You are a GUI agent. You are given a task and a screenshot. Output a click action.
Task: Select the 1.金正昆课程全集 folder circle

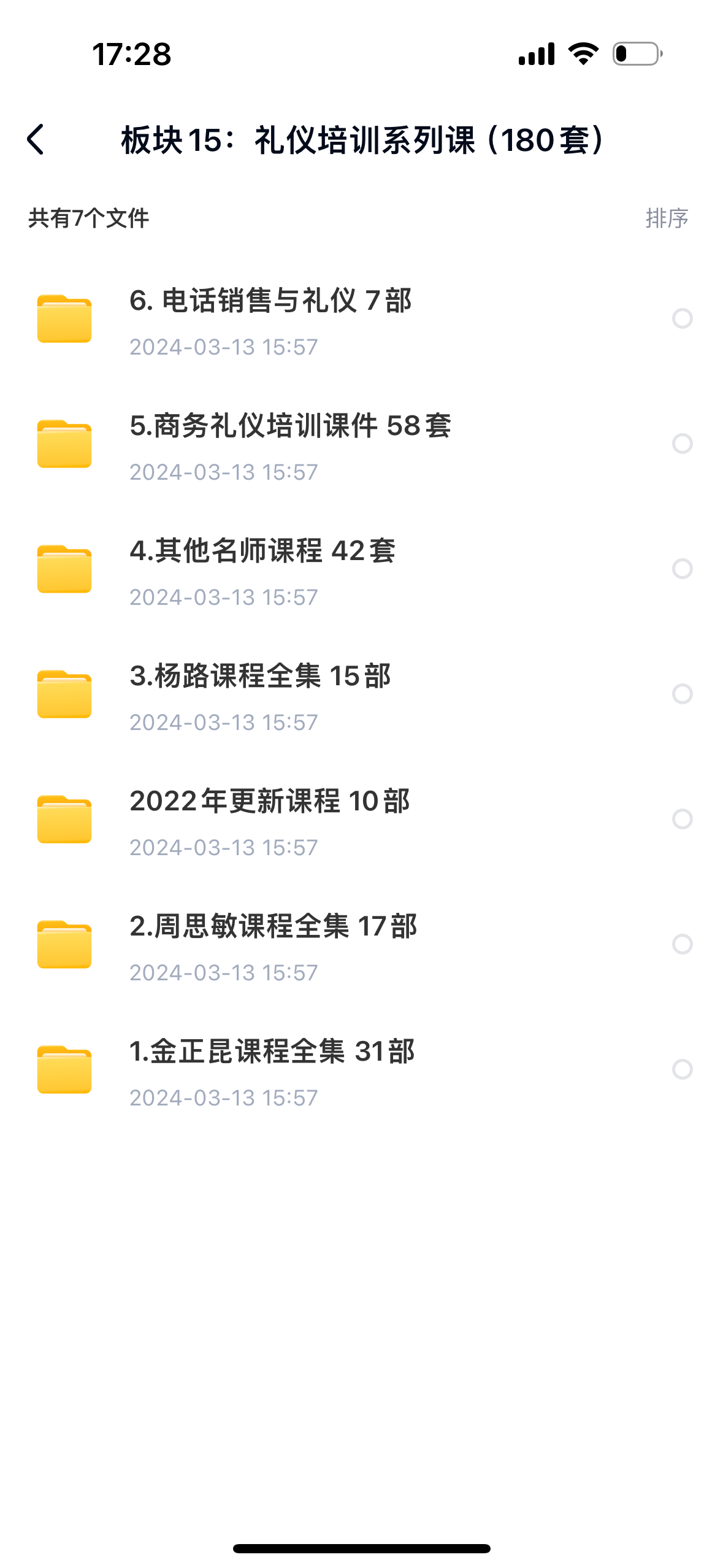[x=682, y=1069]
